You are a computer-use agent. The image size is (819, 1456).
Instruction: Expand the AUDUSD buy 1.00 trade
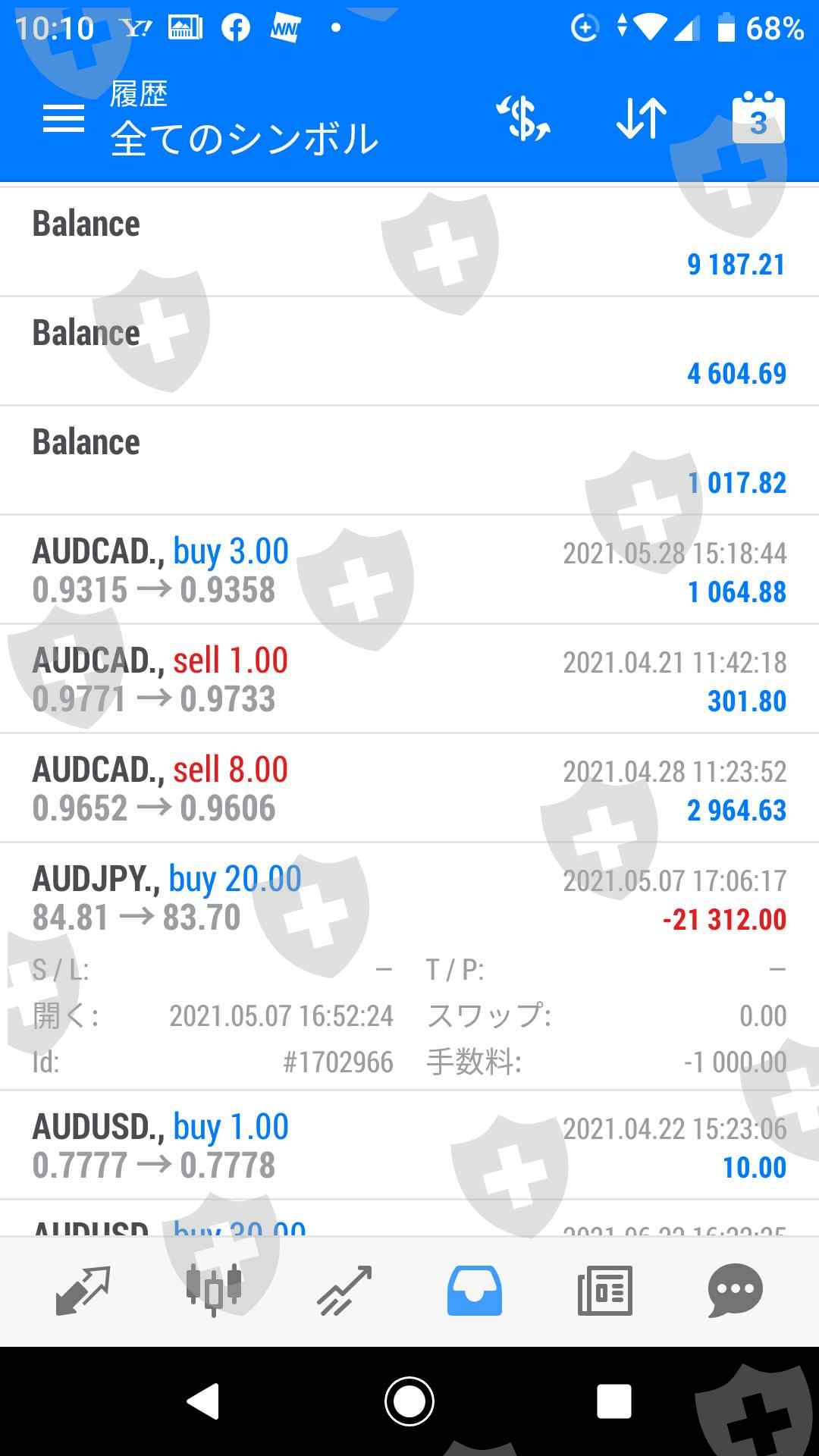[x=409, y=1146]
